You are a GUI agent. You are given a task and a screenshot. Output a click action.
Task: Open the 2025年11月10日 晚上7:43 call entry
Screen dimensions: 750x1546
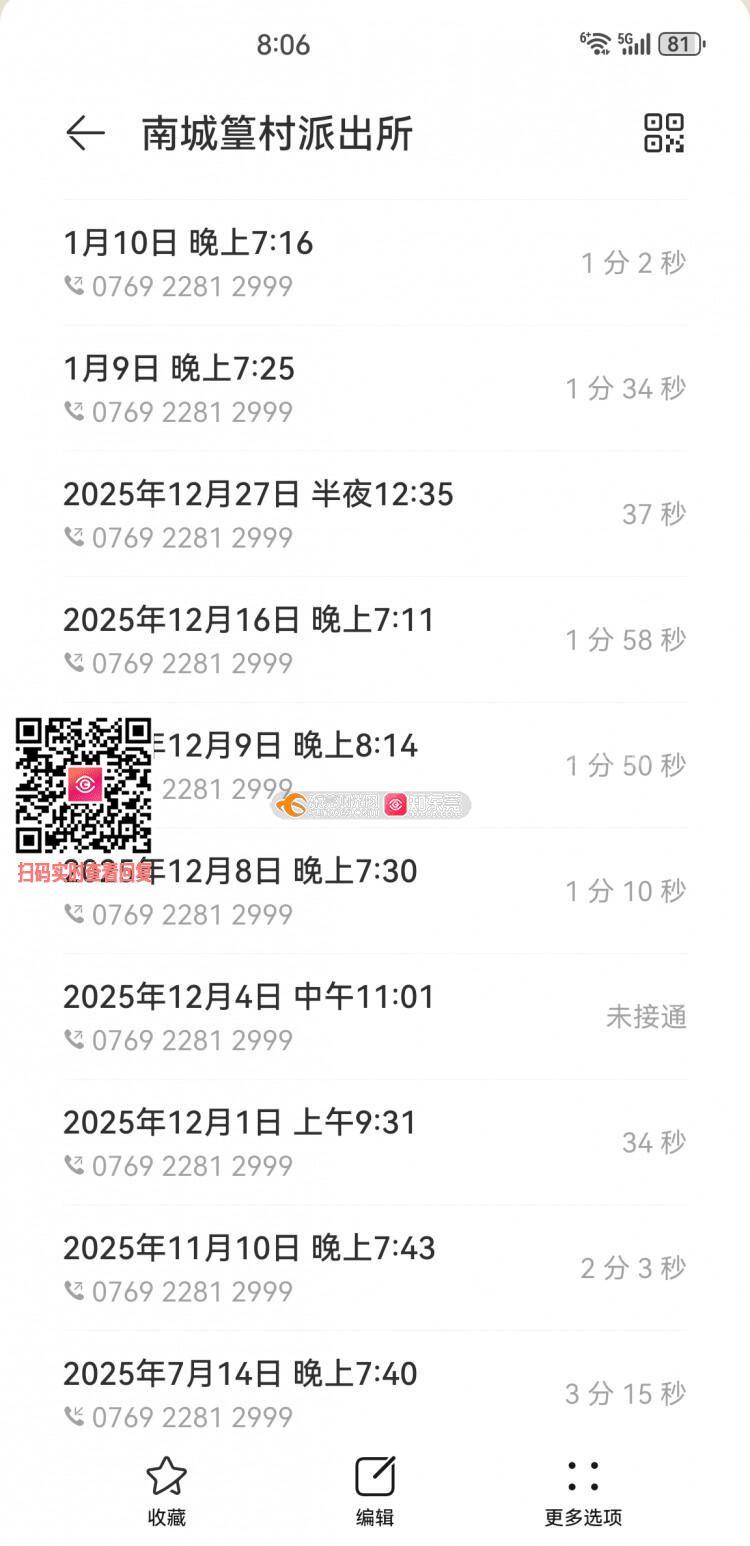(375, 1268)
